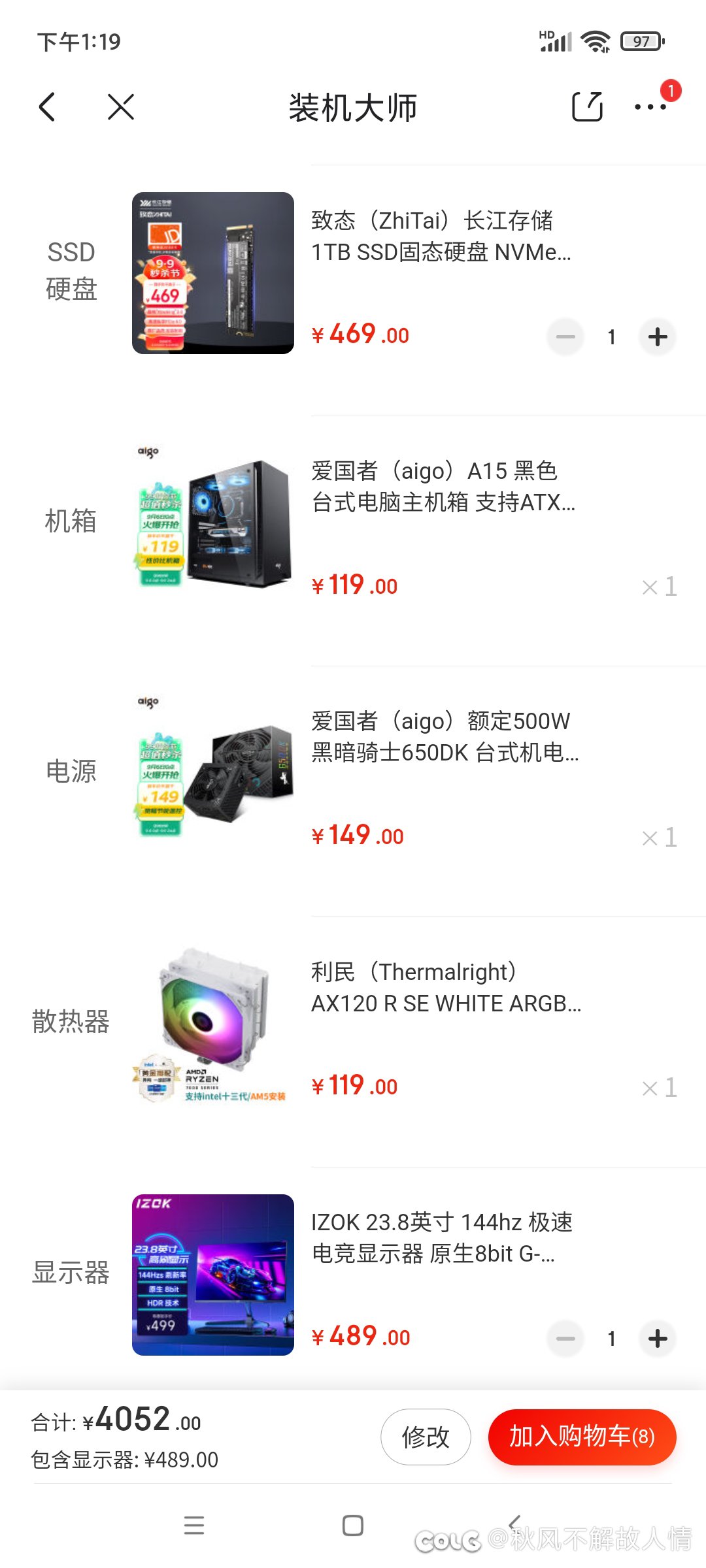Add all items with 加入购物车
This screenshot has width=706, height=1568.
(582, 1437)
